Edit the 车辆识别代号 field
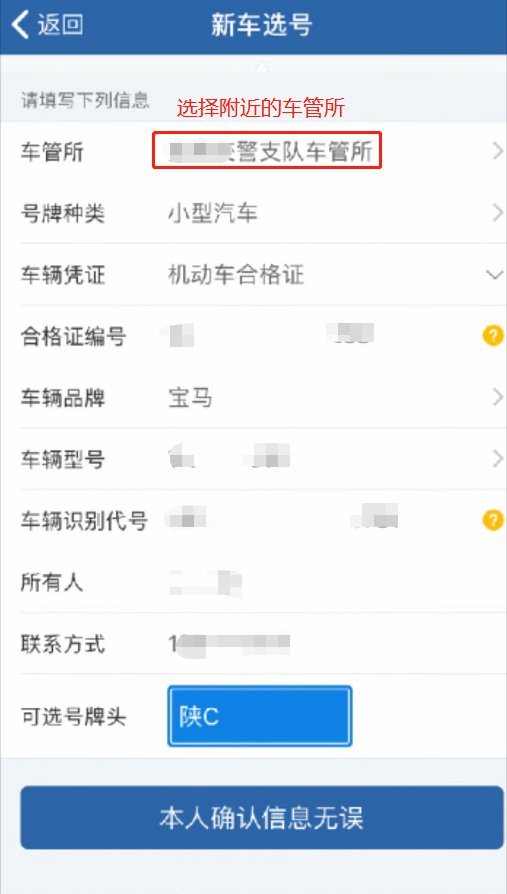Screen dimensions: 507x894 coord(319,520)
